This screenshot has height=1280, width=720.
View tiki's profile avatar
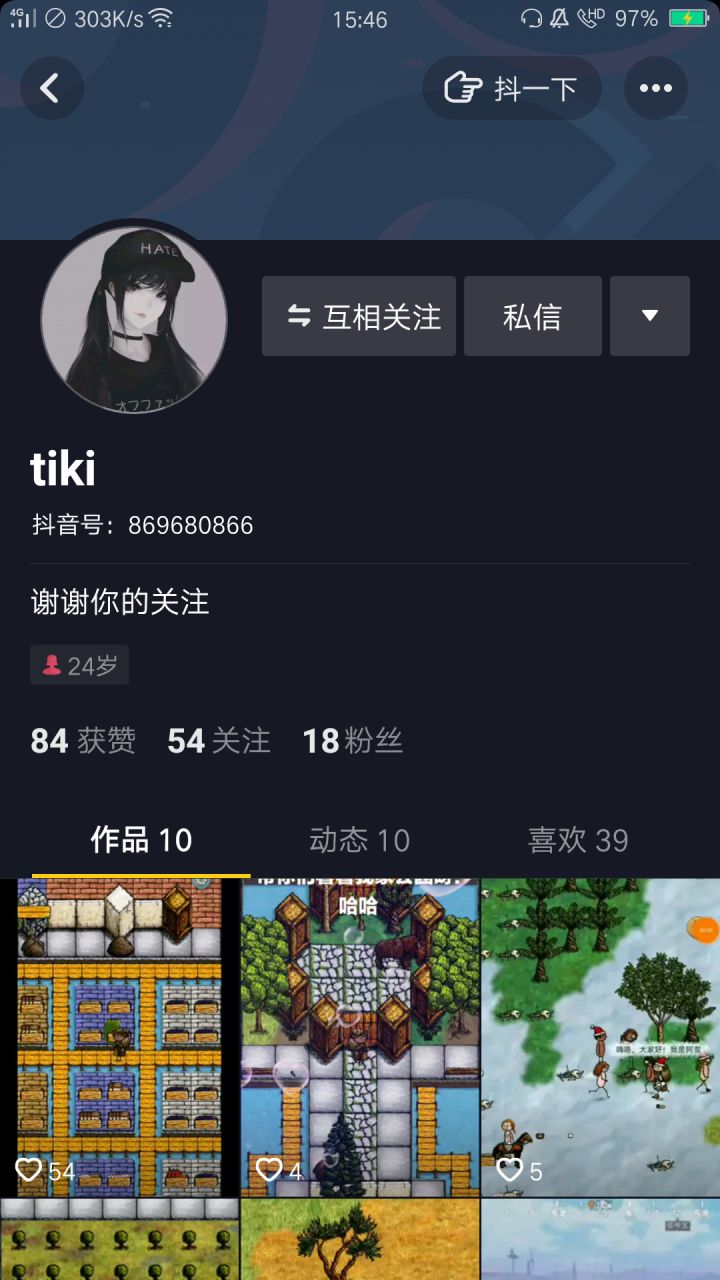134,320
